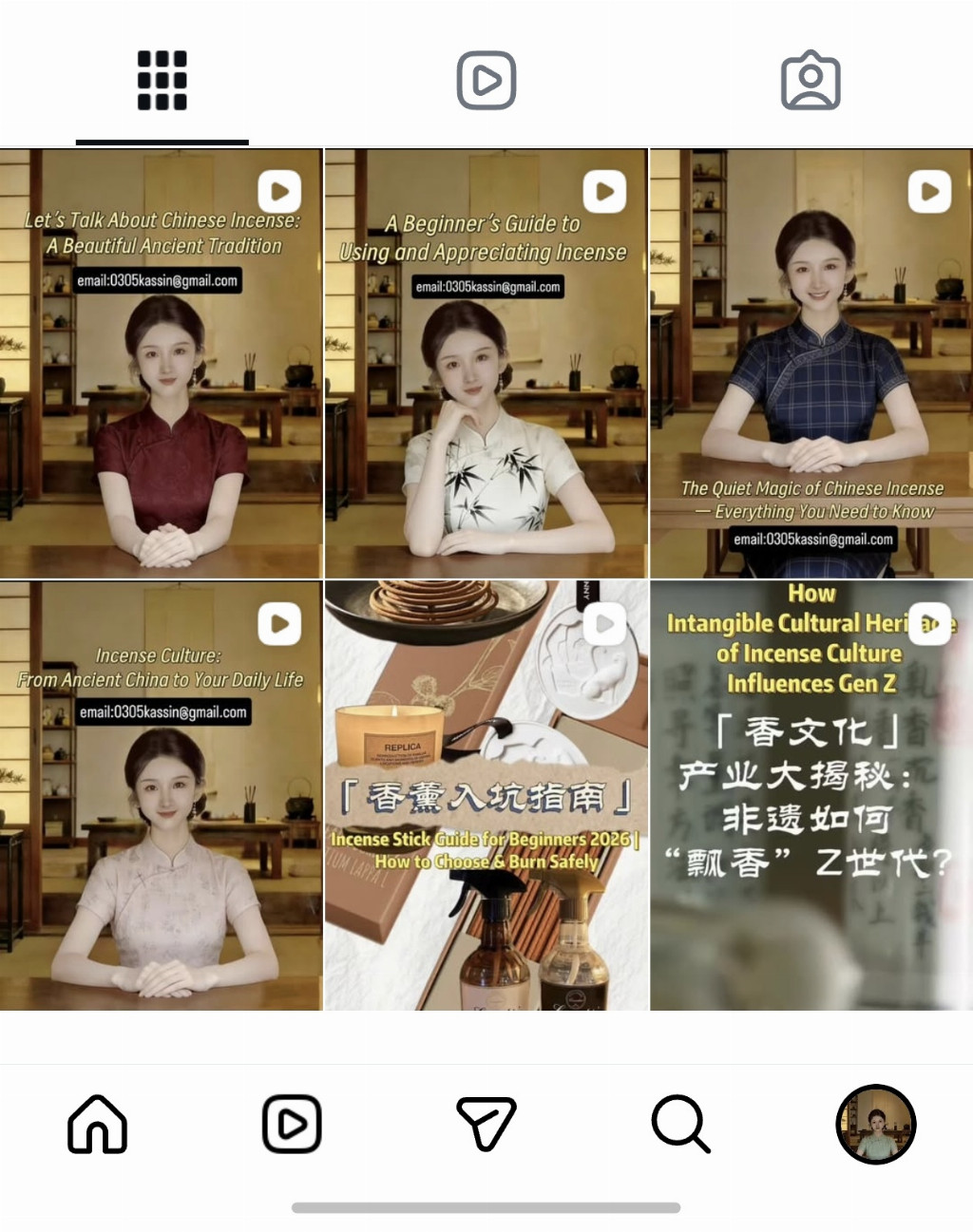Viewport: 973px width, 1232px height.
Task: Open 'The Quiet Magic of Chinese Incense' video
Action: 811,363
